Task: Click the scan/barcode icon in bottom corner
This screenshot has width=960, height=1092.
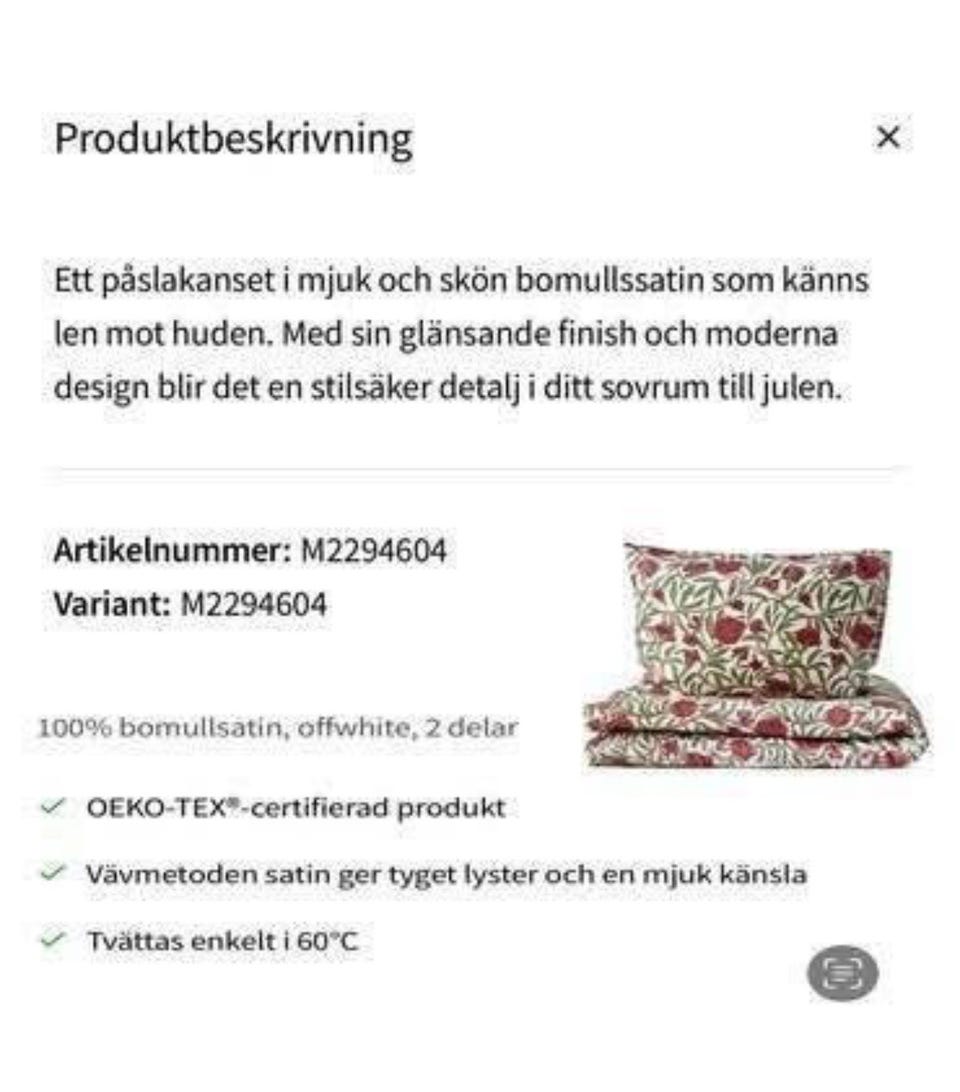Action: 843,971
